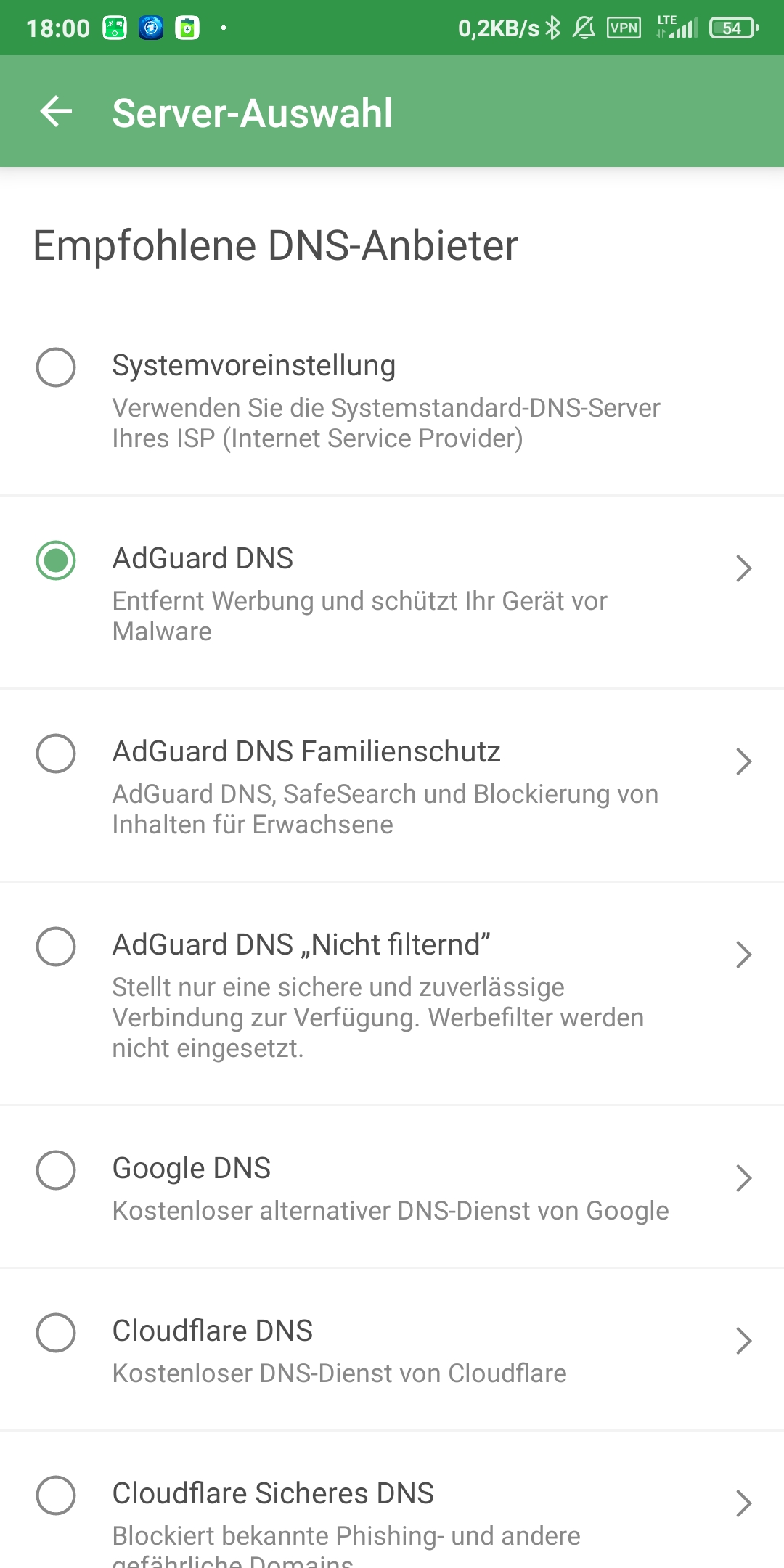Select AdGuard DNS „Nicht filternd” radio button
This screenshot has width=784, height=1568.
(56, 947)
